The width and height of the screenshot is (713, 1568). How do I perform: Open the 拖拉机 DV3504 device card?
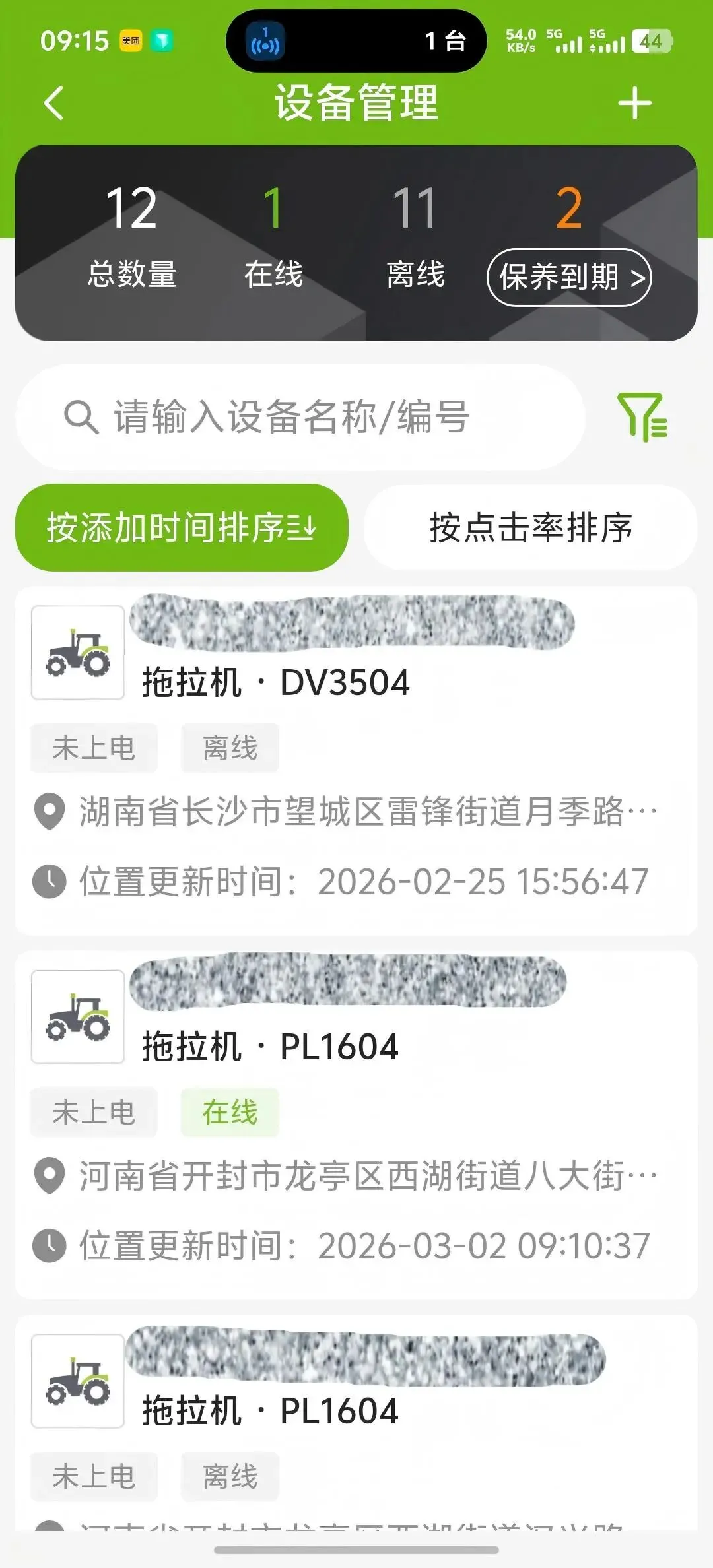coord(356,760)
